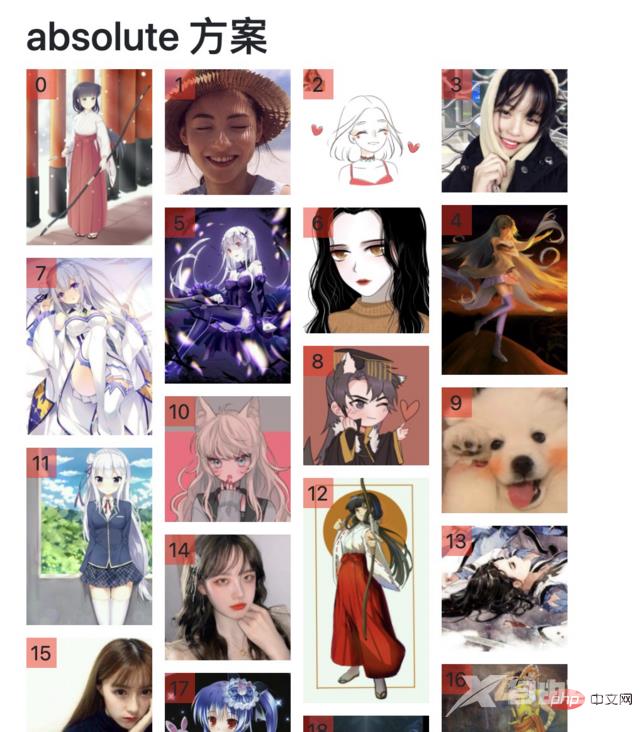Tap image tile number 5
This screenshot has height=732, width=643.
coord(227,295)
